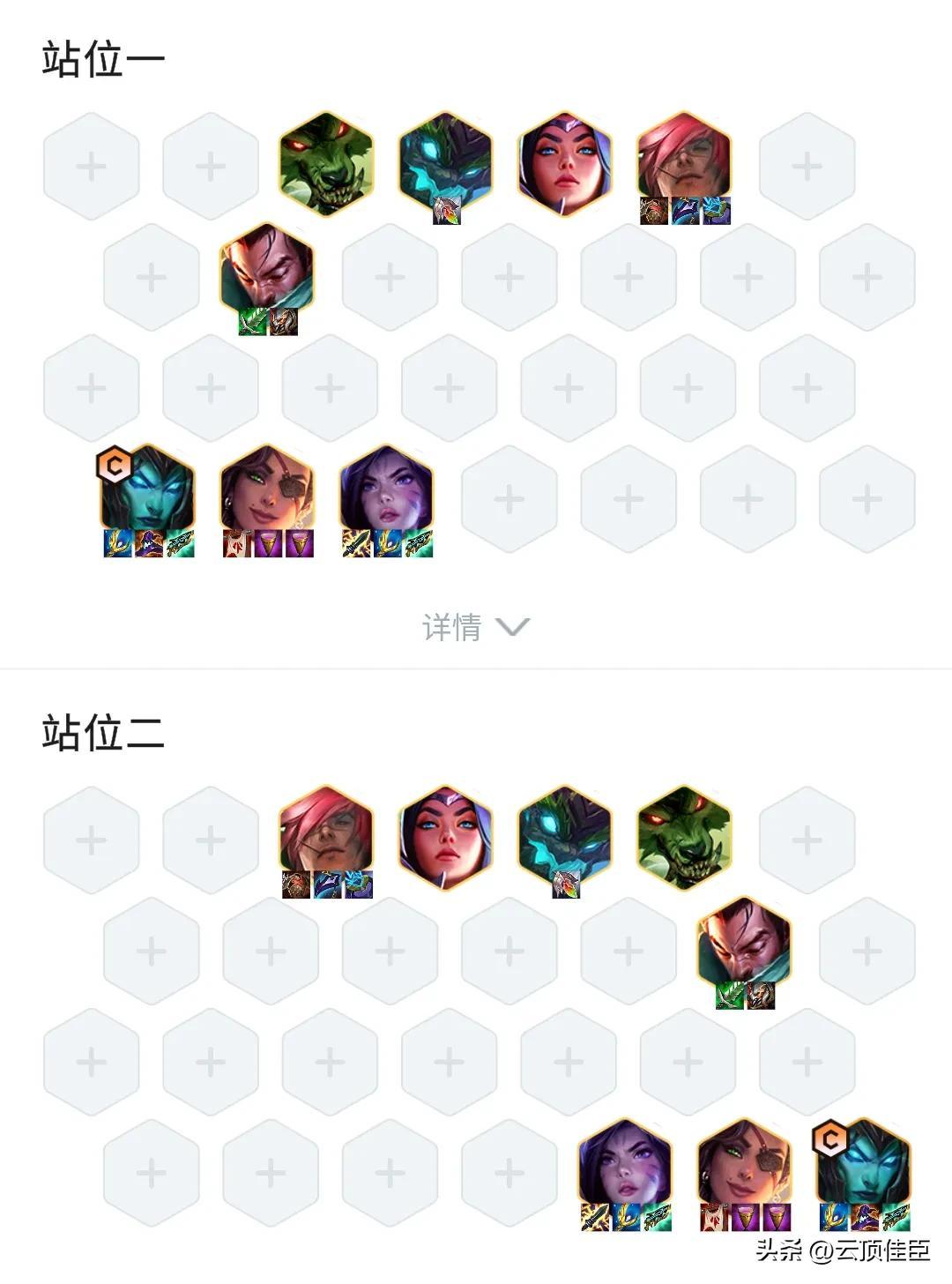Expand the 详情 details under 站位一
The height and width of the screenshot is (1284, 952).
click(x=475, y=627)
